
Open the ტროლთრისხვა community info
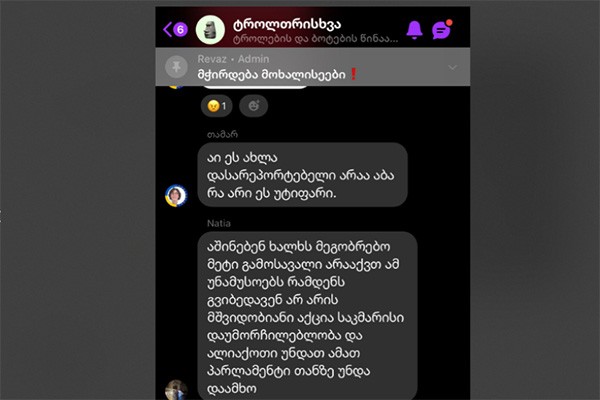coord(290,30)
